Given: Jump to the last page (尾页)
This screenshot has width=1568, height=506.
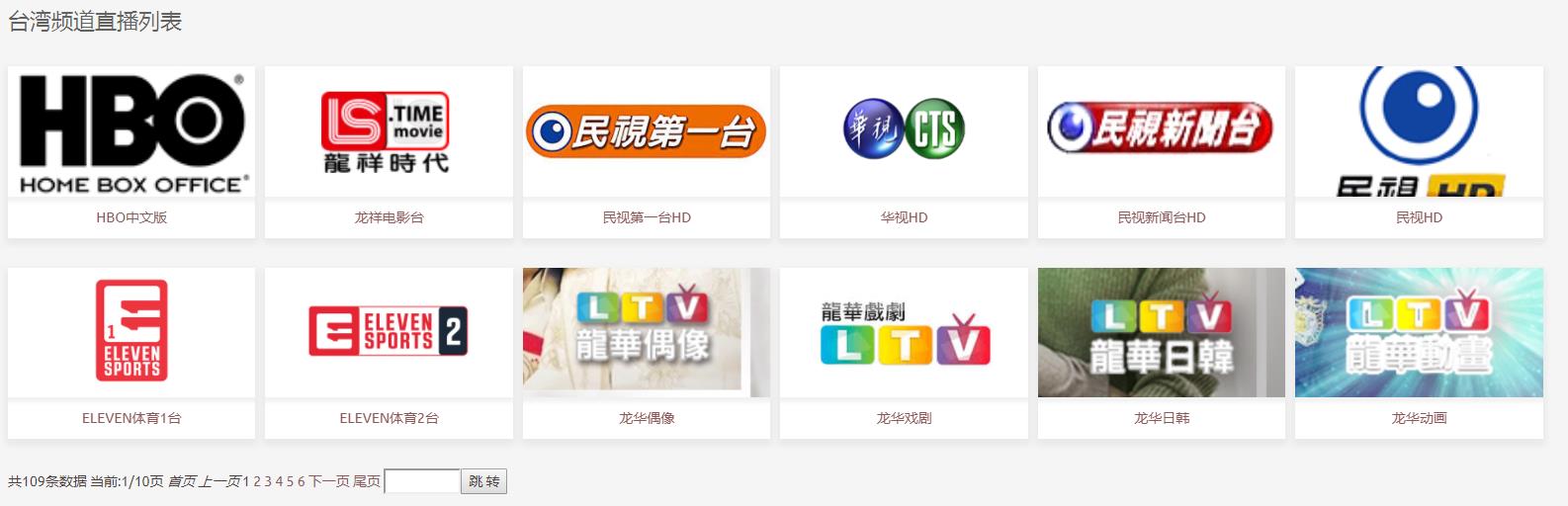Looking at the screenshot, I should [367, 481].
